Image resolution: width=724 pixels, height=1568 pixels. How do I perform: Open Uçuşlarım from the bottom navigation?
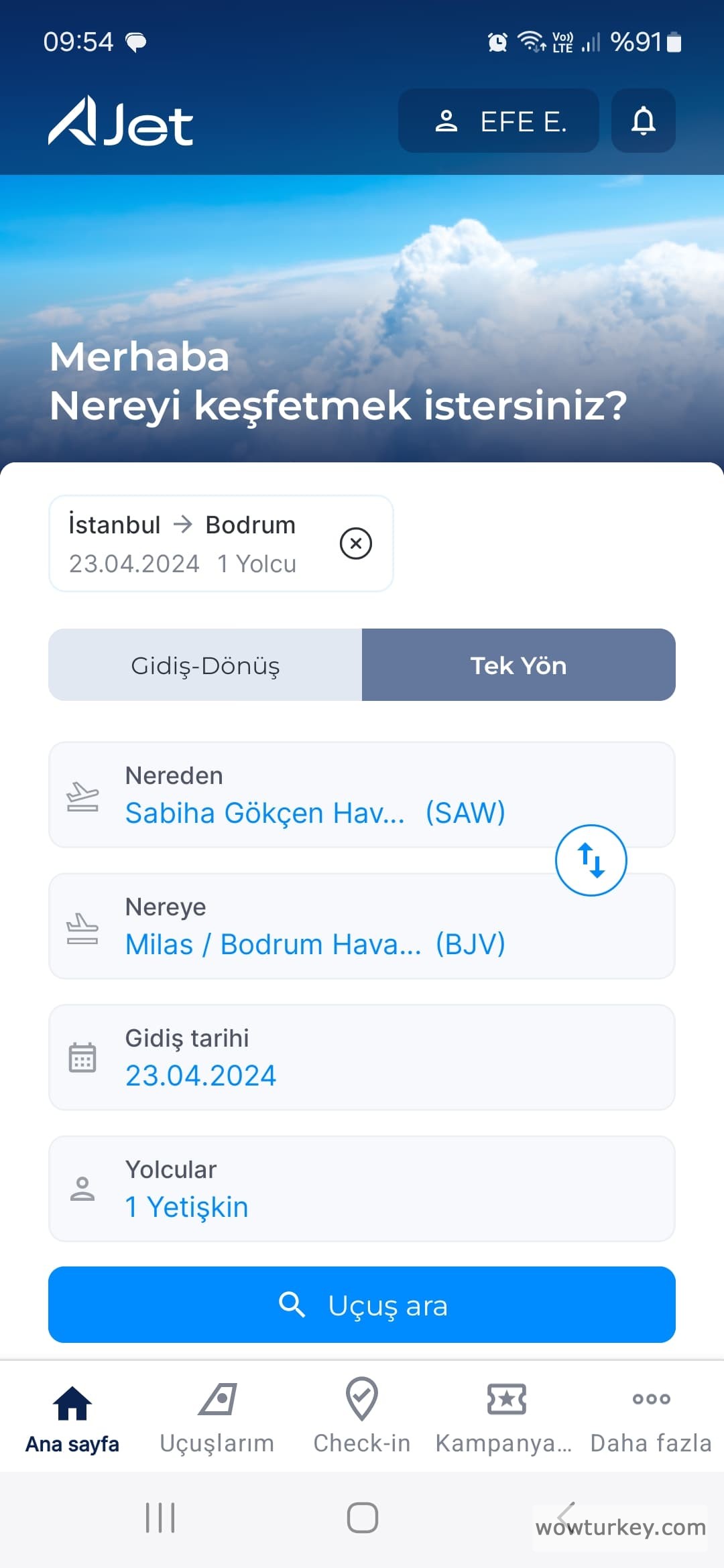pyautogui.click(x=217, y=1415)
